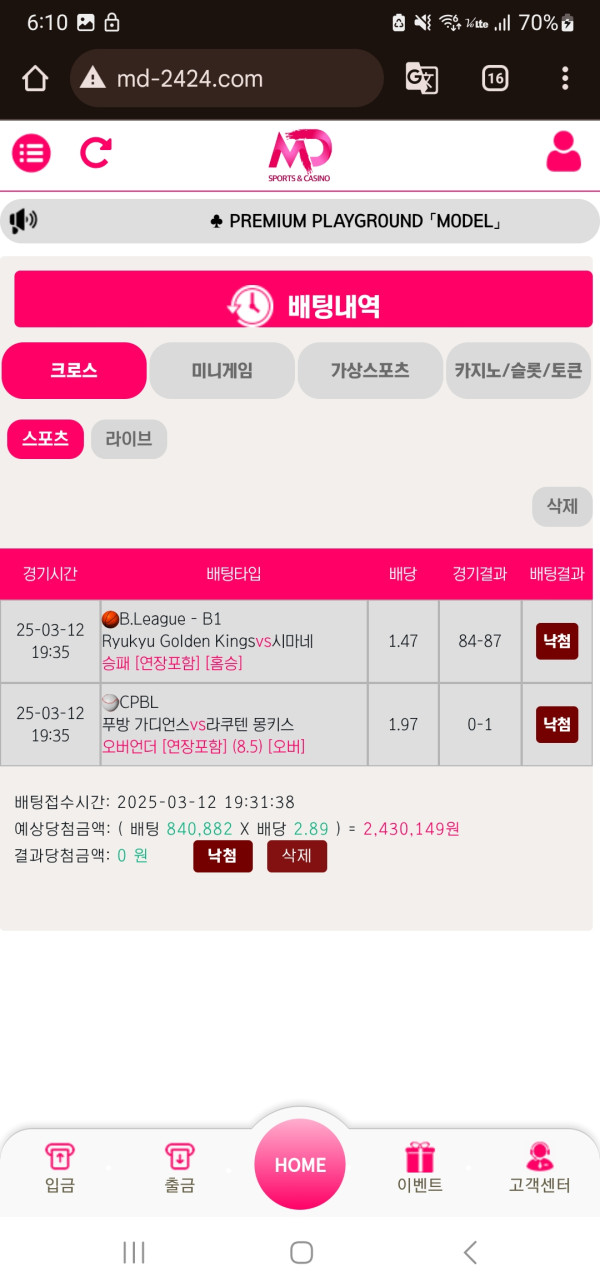Open the 이벤트 gift page
The height and width of the screenshot is (1287, 600).
click(x=420, y=1168)
